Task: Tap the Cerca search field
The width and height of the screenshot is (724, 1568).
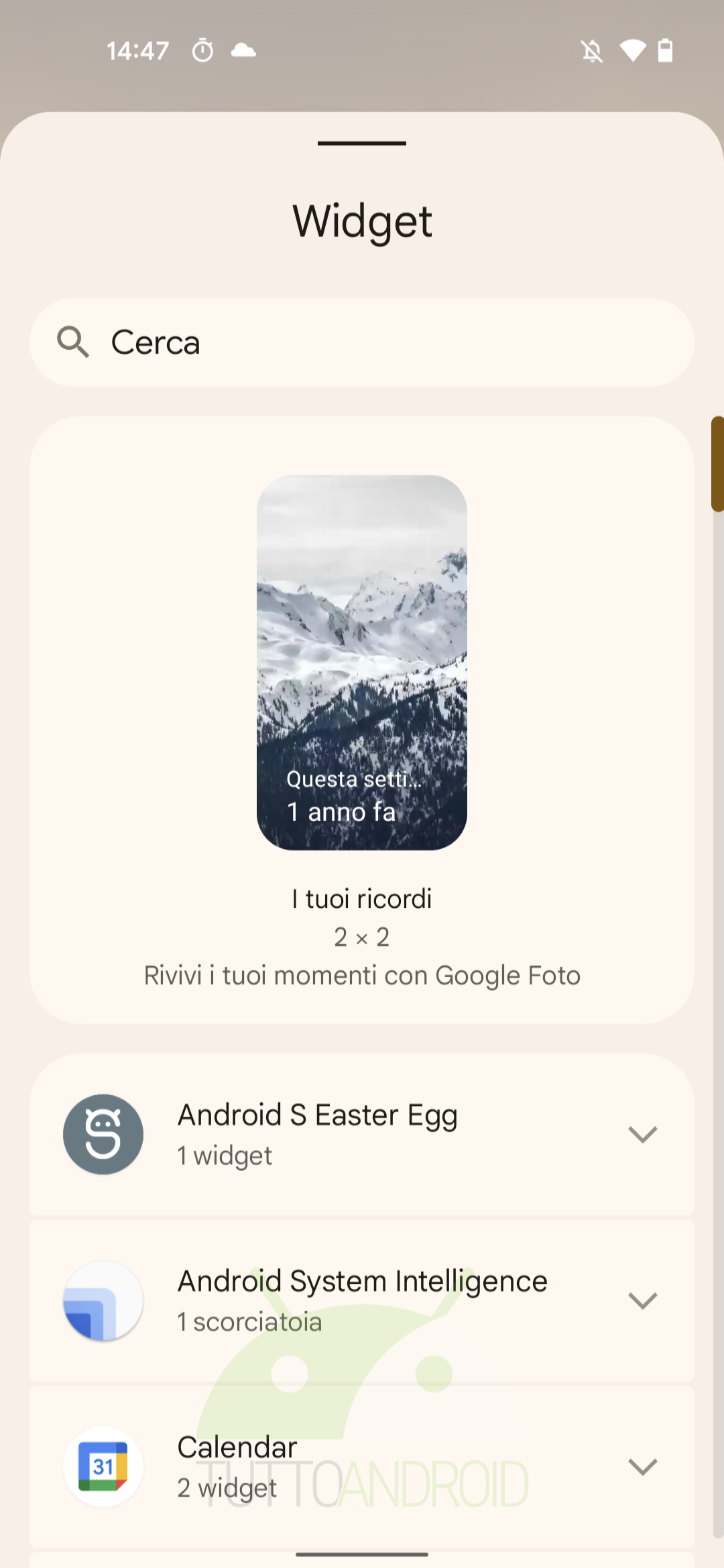Action: [x=362, y=342]
